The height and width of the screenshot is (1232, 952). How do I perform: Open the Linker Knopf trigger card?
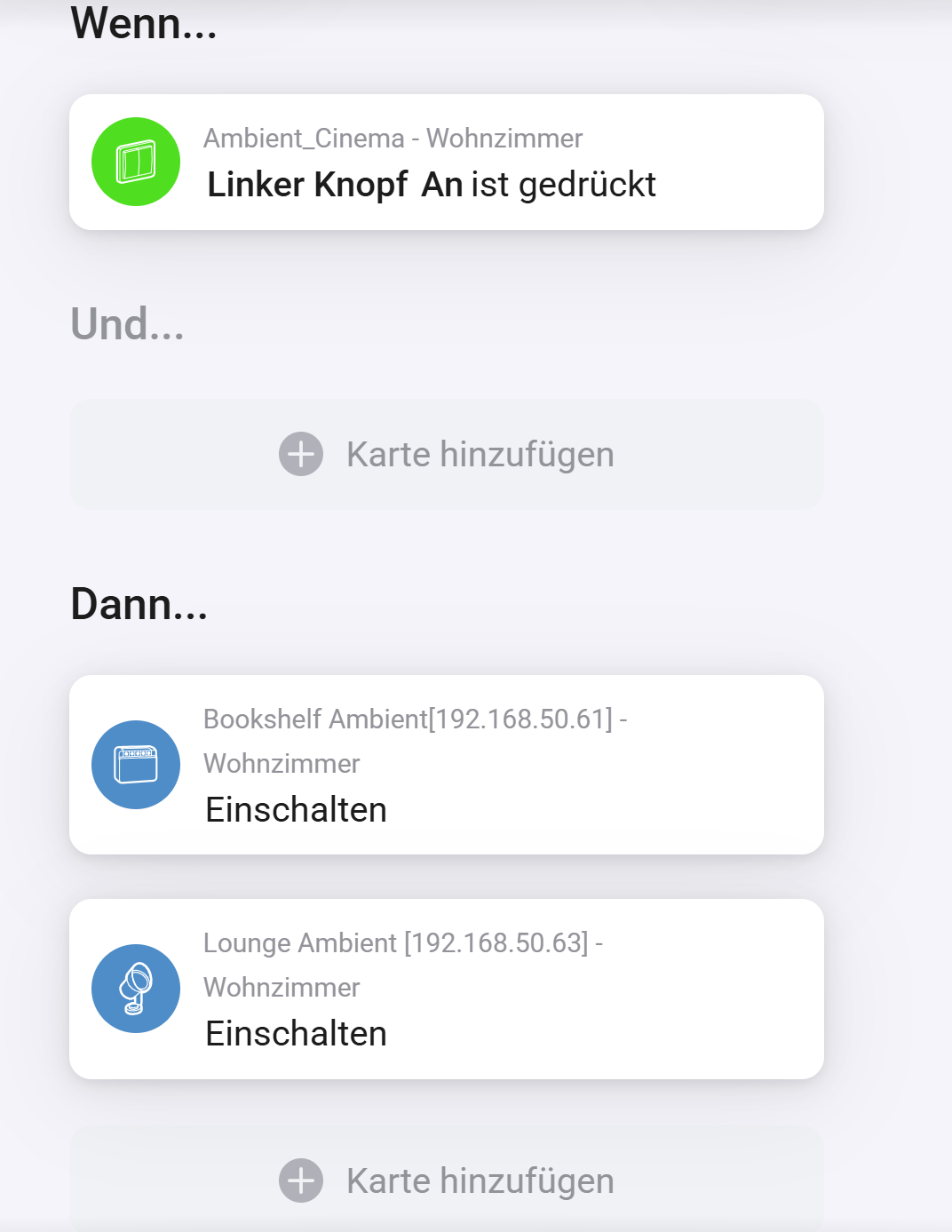(x=446, y=163)
